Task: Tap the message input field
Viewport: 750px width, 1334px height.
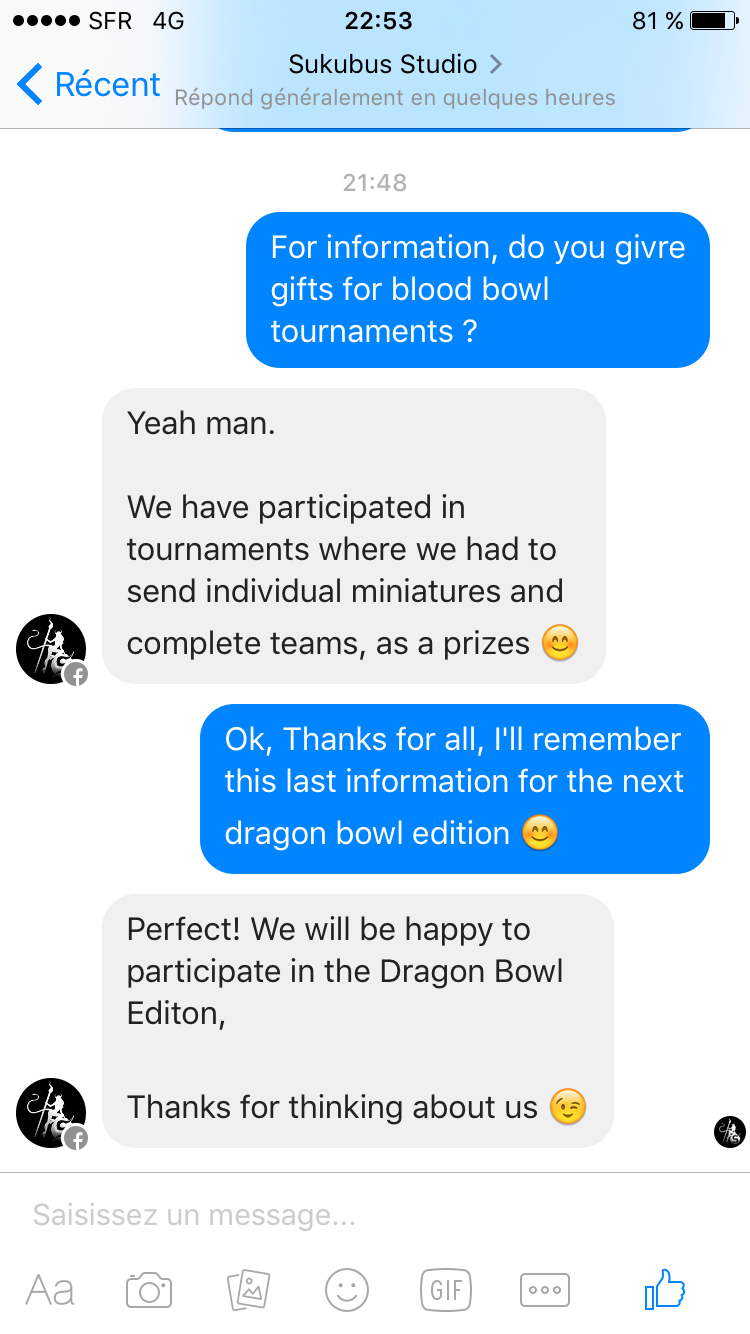Action: click(x=375, y=1215)
